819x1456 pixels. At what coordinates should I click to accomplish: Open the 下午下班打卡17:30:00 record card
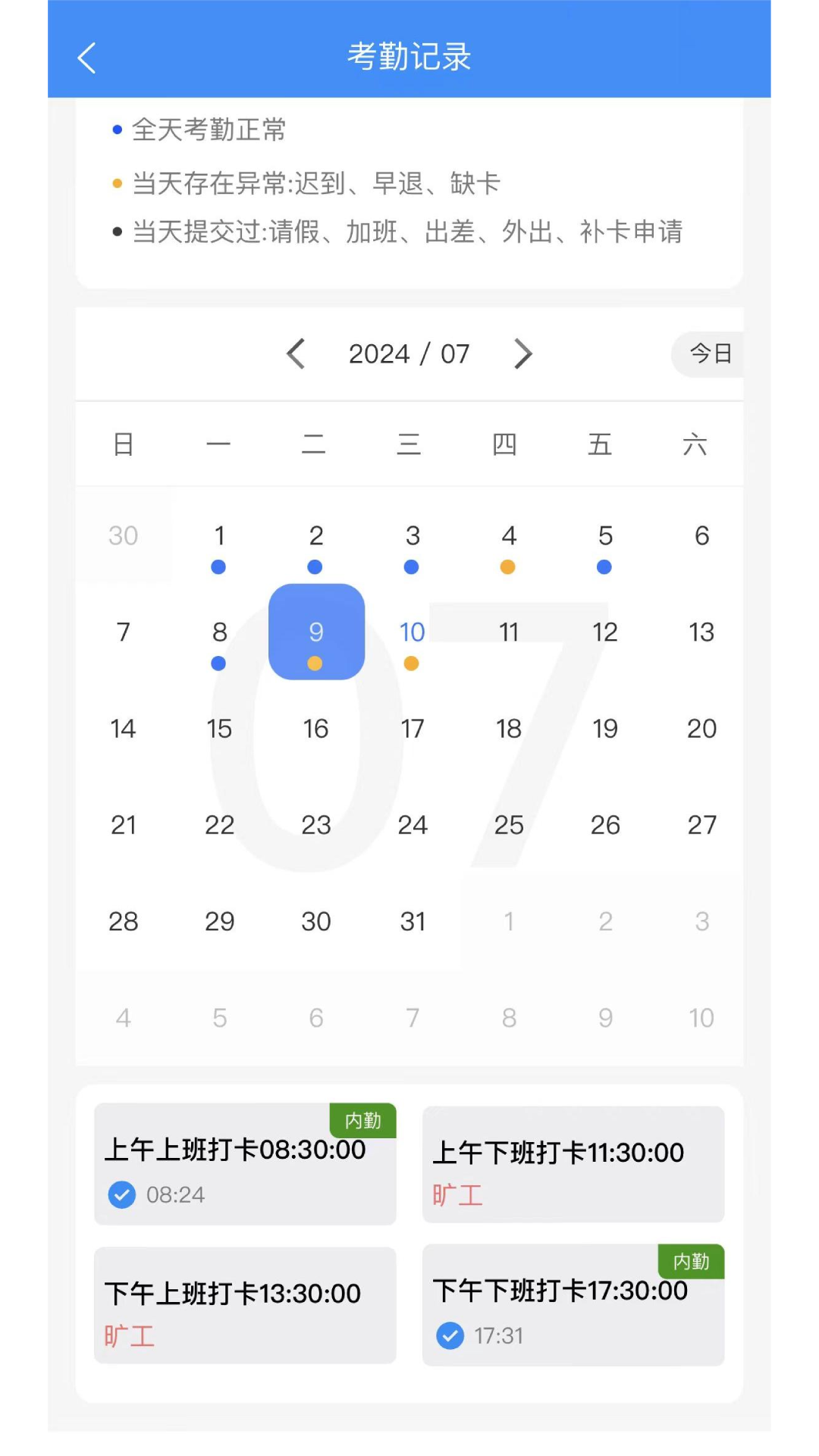[573, 1305]
